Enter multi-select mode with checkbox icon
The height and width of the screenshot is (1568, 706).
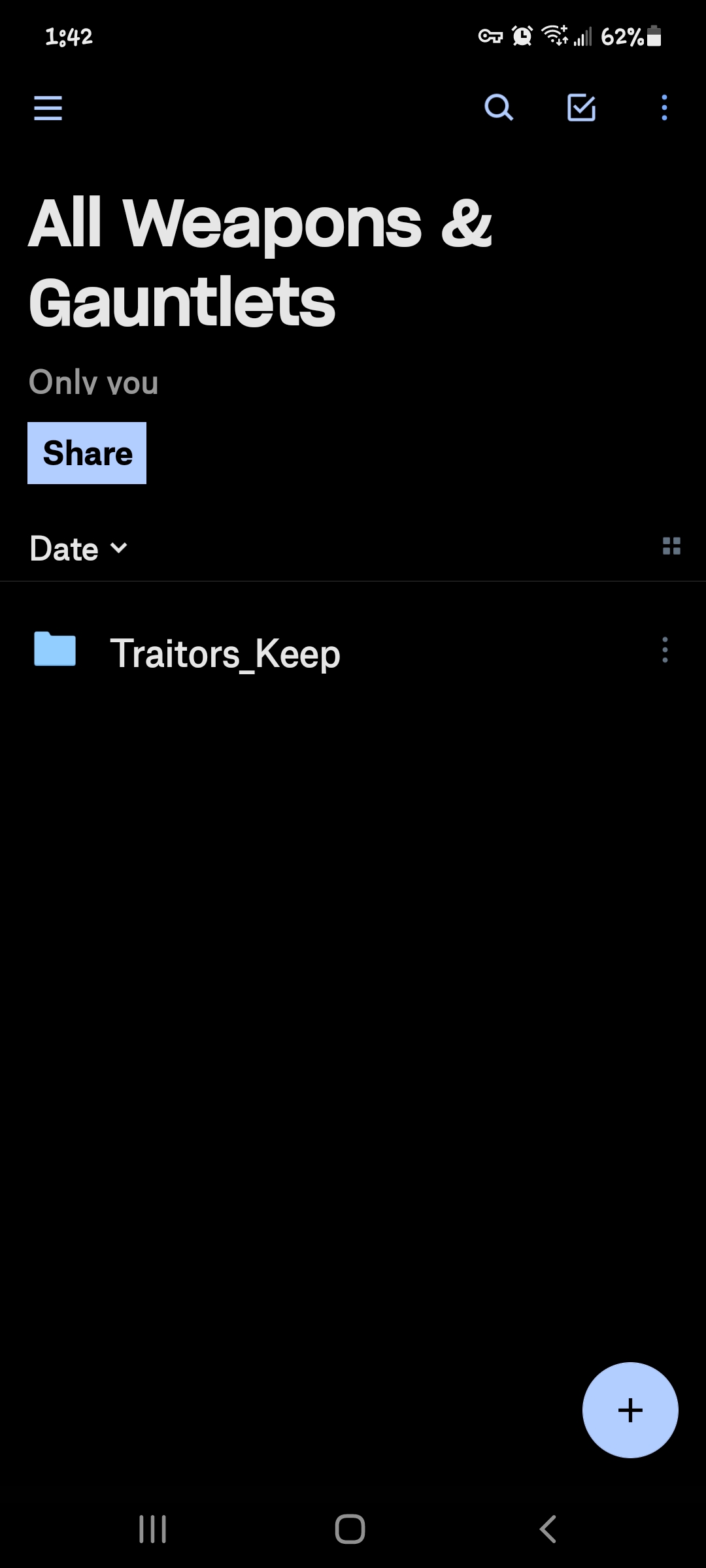click(581, 108)
